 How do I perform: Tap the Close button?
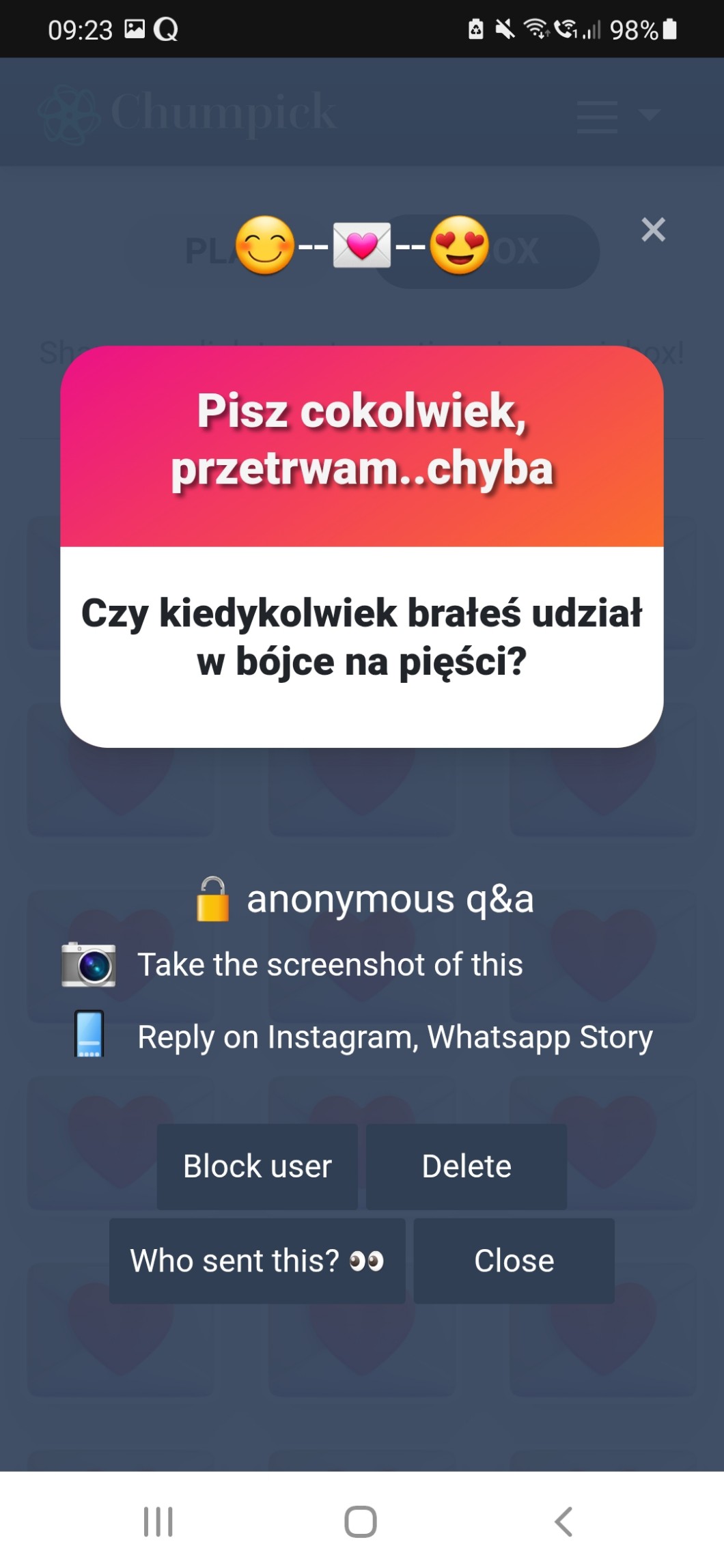[x=514, y=1261]
